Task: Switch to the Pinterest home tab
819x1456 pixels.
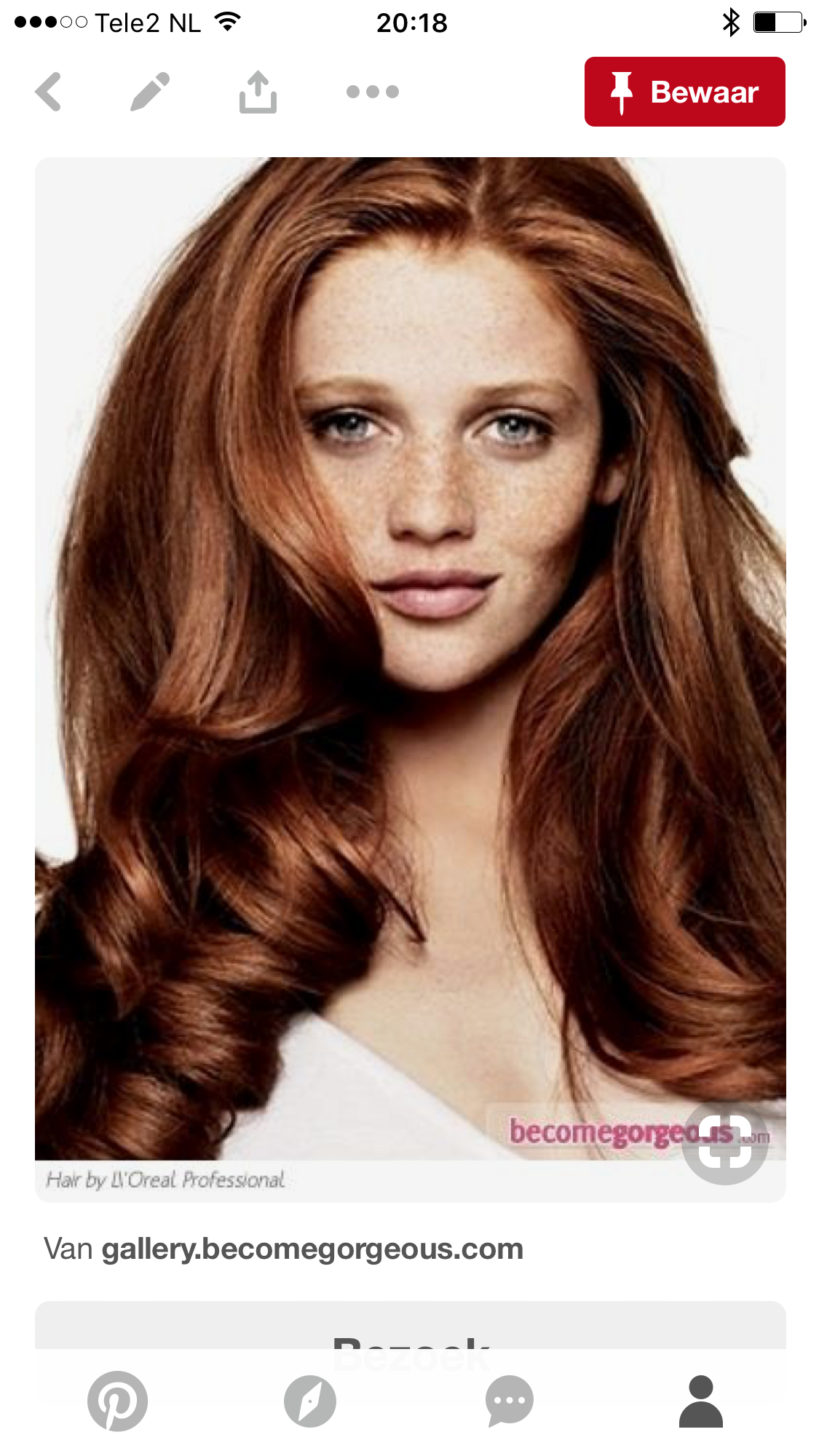Action: pos(117,1401)
